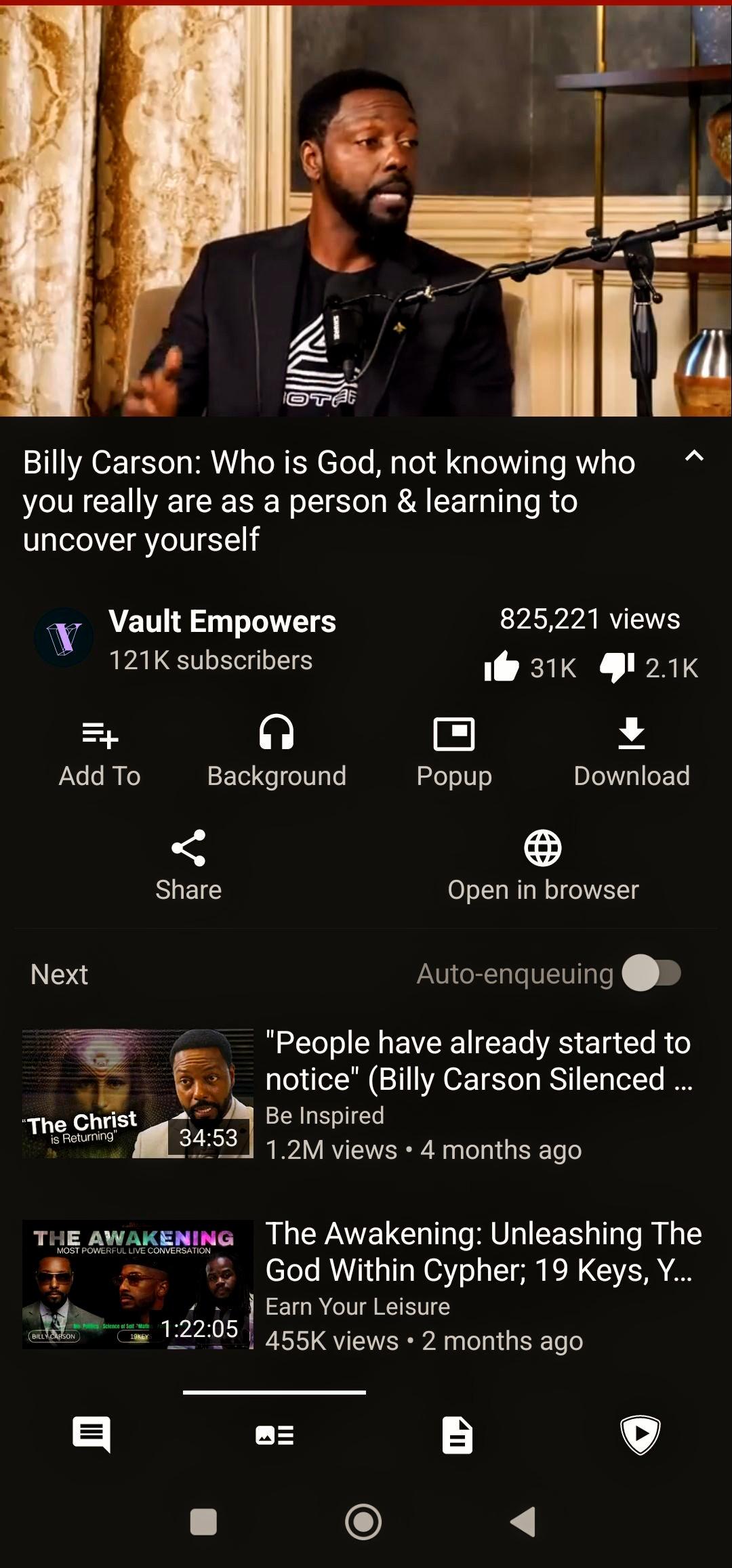Play video in Background
Viewport: 732px width, 1568px height.
point(277,753)
